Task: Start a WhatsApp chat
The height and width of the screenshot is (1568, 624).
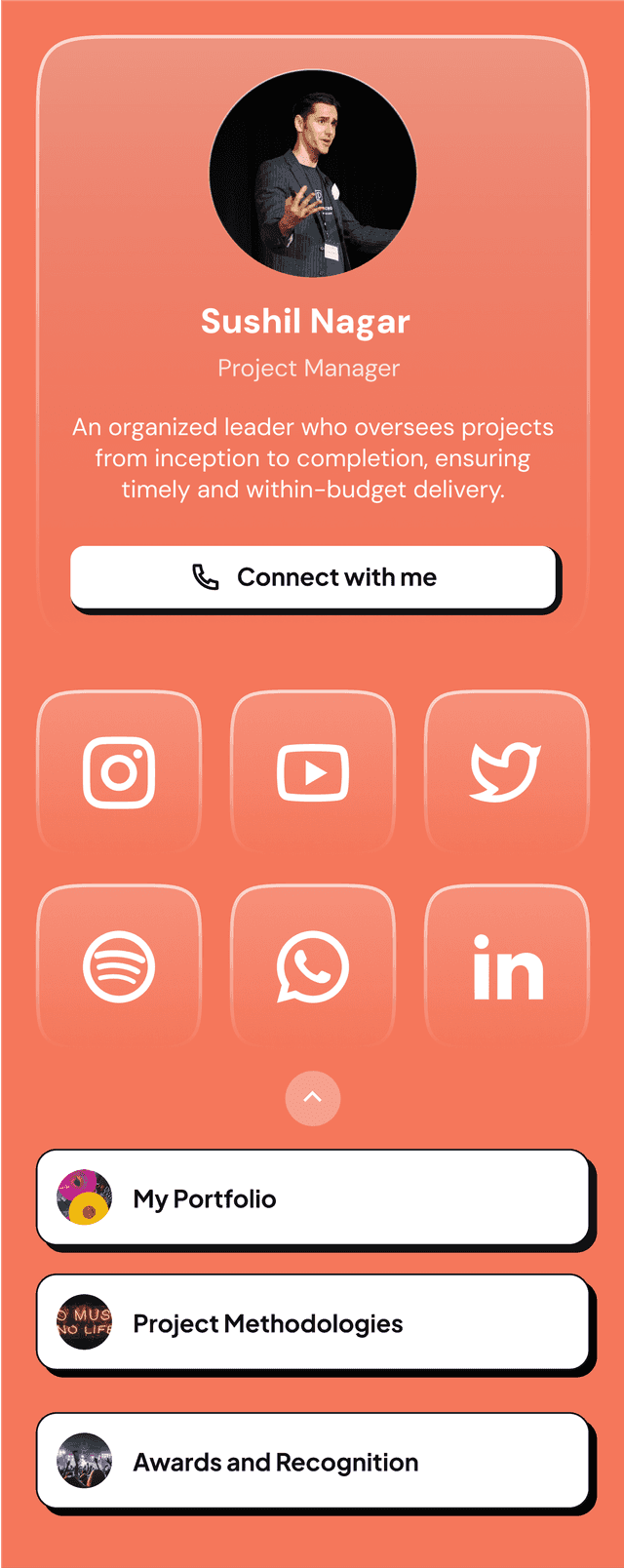Action: (313, 966)
